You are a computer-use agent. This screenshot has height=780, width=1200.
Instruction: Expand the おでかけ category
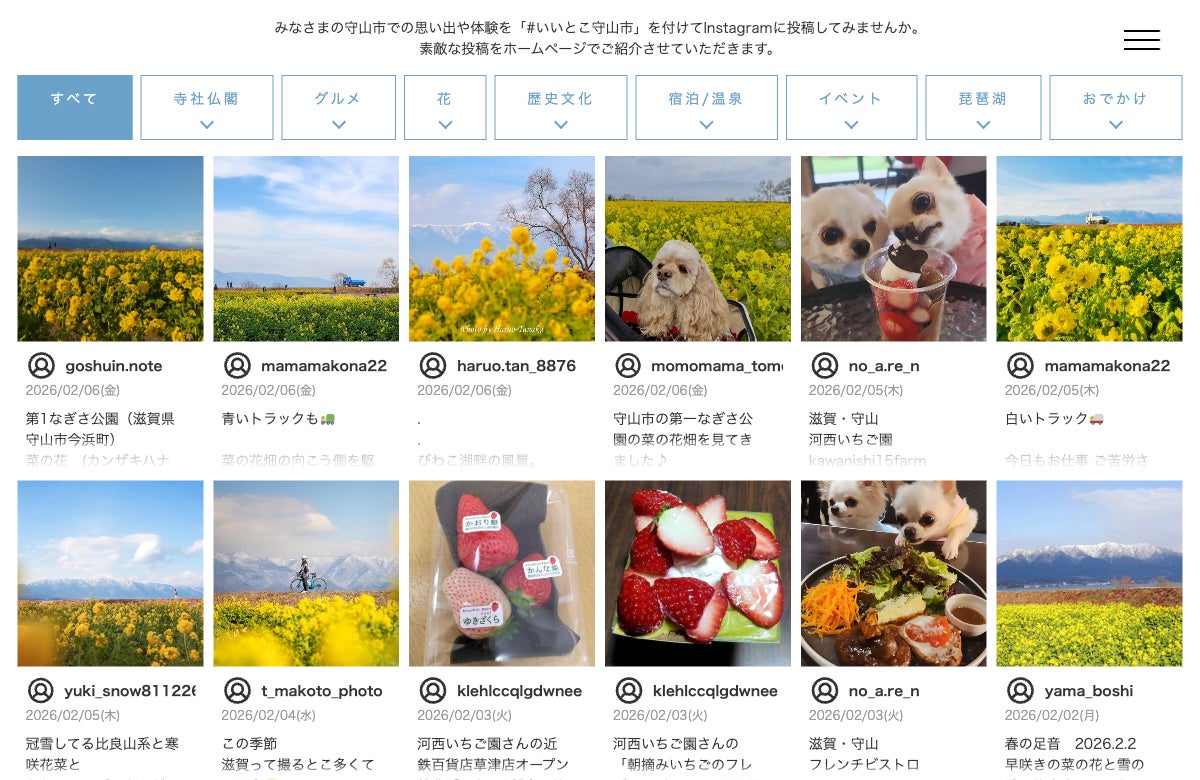1115,107
